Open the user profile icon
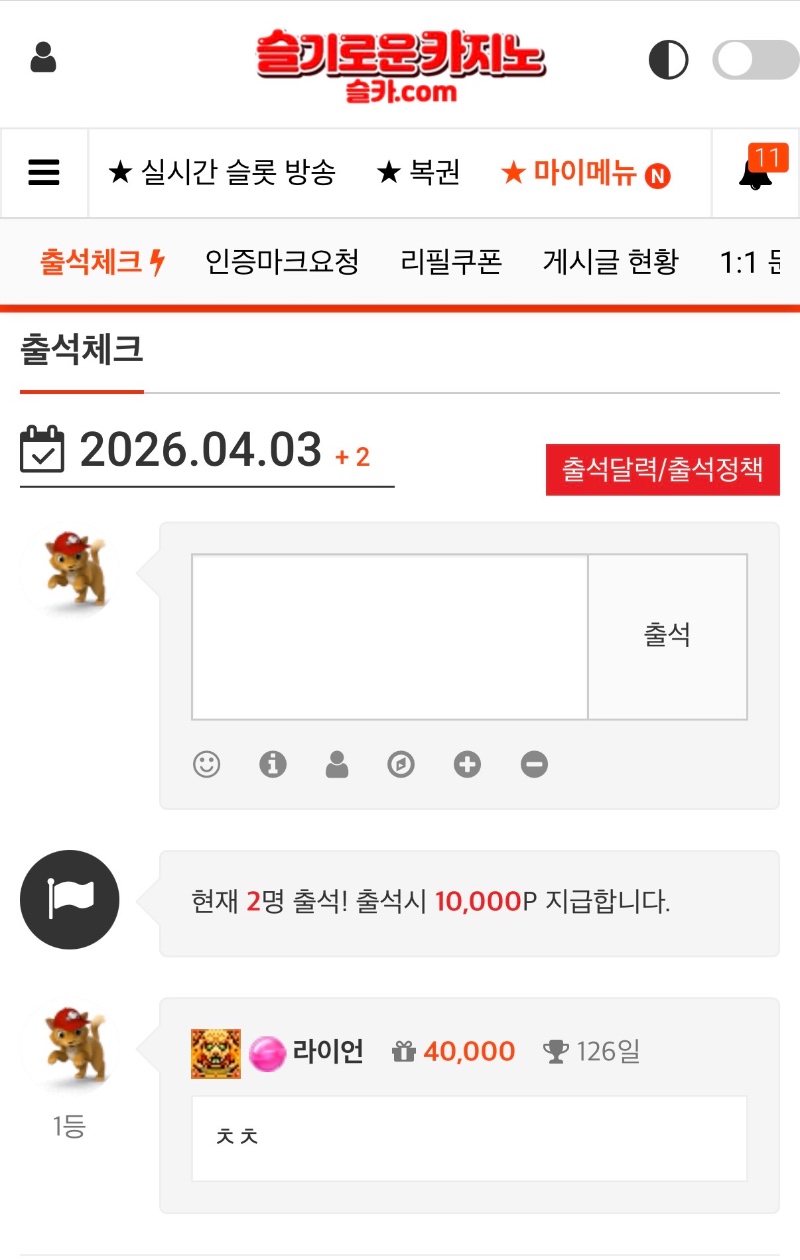The width and height of the screenshot is (800, 1260). [x=43, y=58]
